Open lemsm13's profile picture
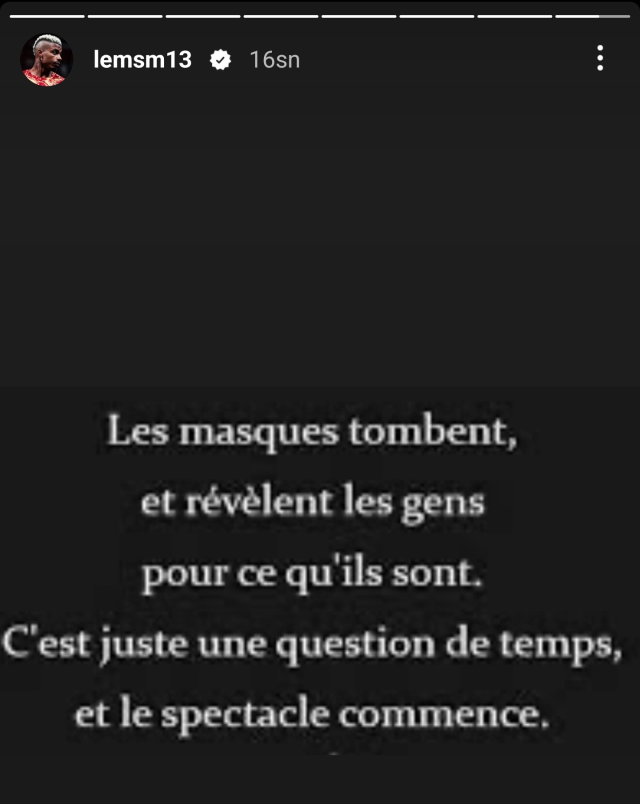640x804 pixels. [46, 60]
